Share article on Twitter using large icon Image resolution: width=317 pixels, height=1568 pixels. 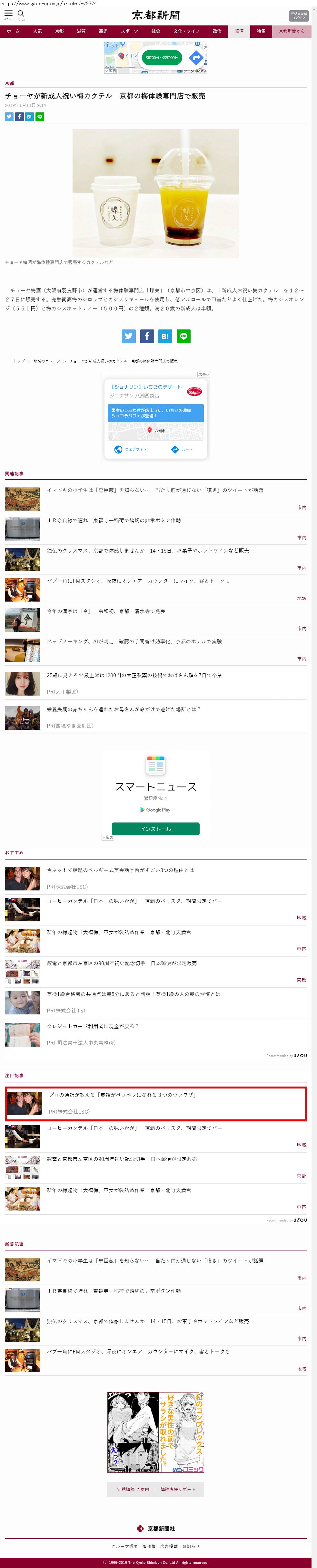129,335
